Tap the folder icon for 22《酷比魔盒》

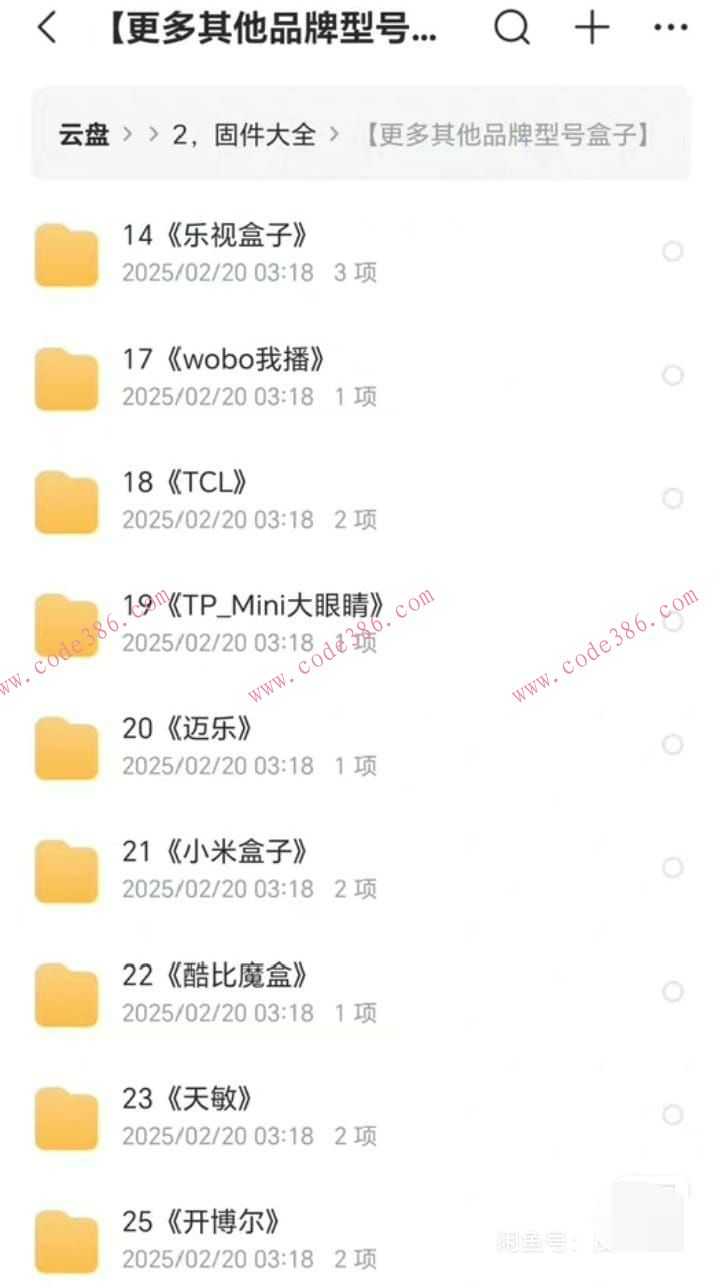(65, 992)
